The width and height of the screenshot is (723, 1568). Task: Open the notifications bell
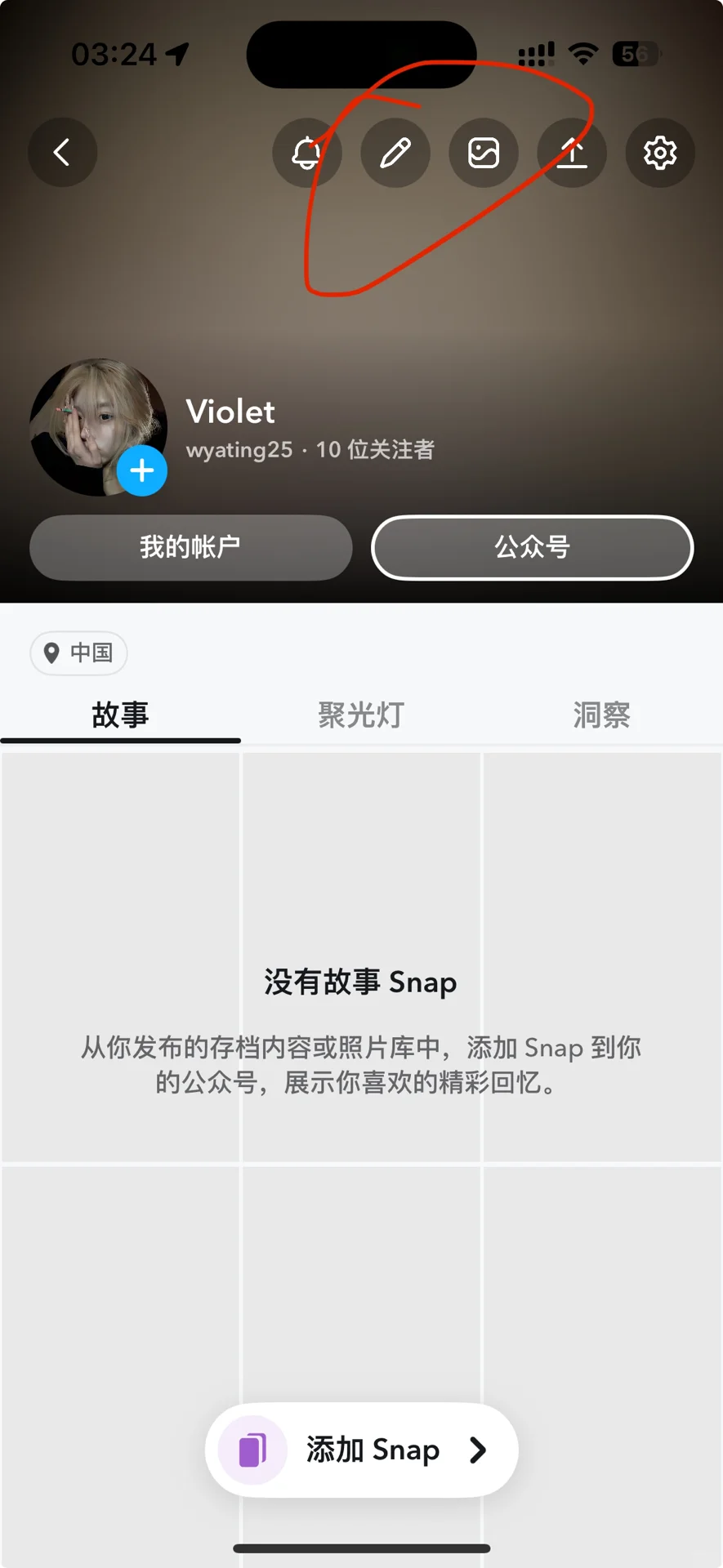coord(306,153)
